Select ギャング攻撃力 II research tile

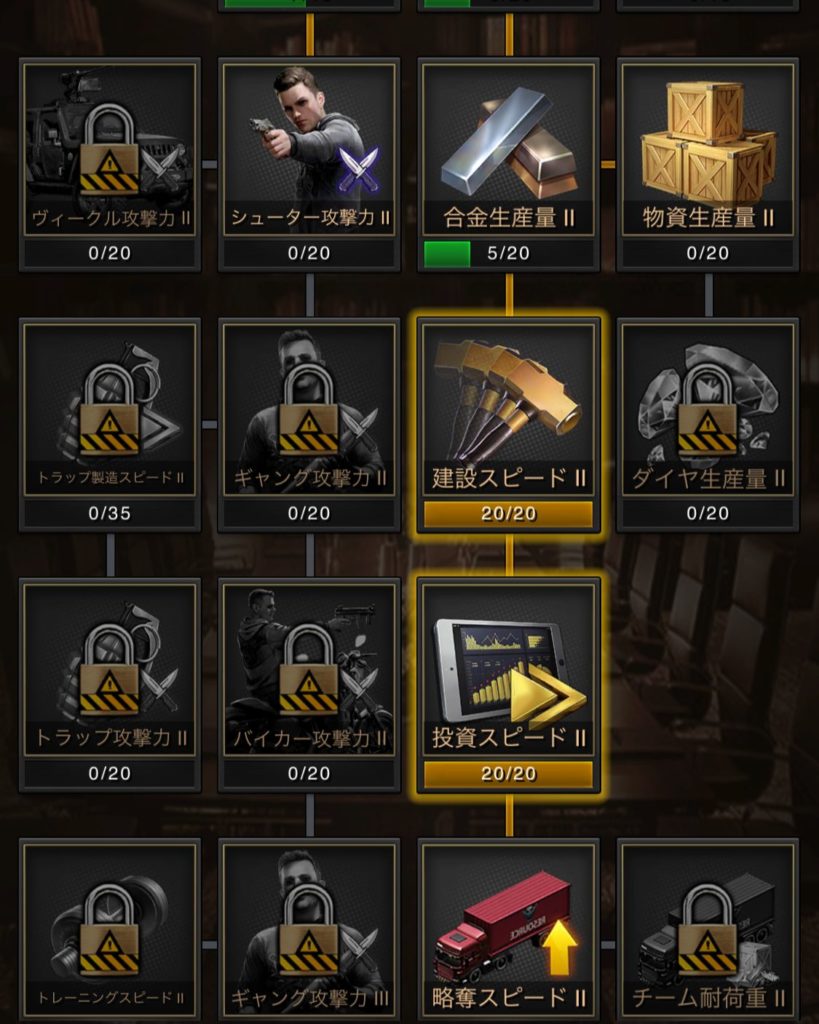pyautogui.click(x=309, y=410)
